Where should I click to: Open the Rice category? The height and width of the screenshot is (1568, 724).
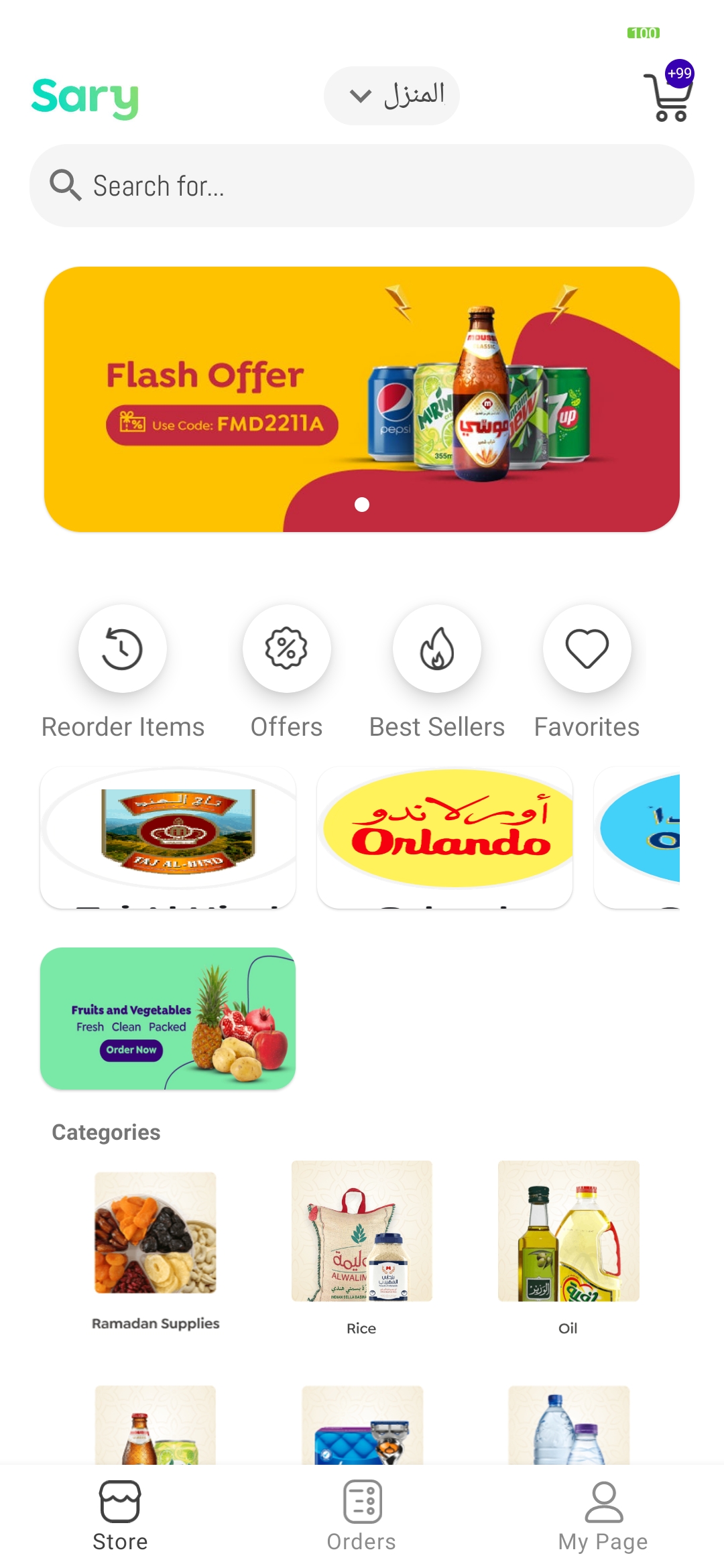[361, 1232]
